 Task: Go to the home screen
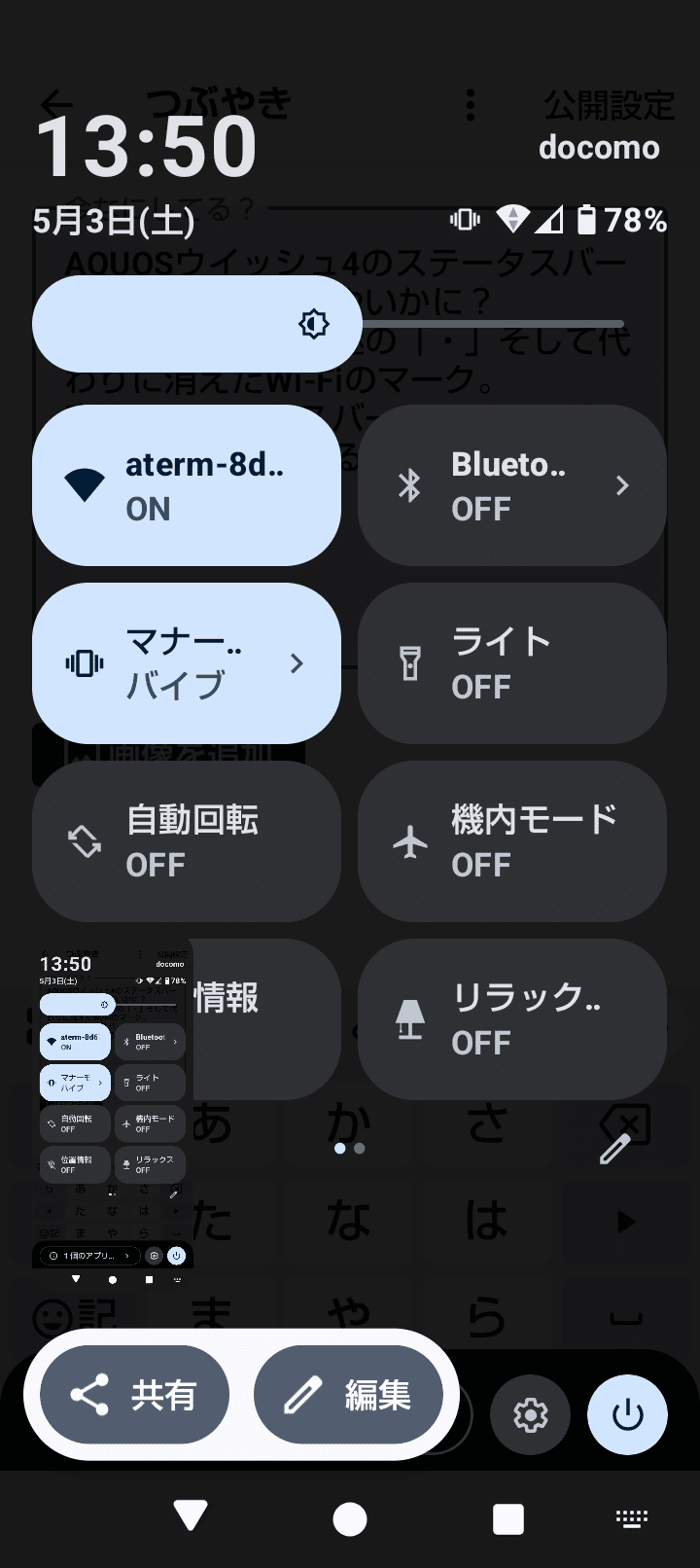(x=350, y=1518)
